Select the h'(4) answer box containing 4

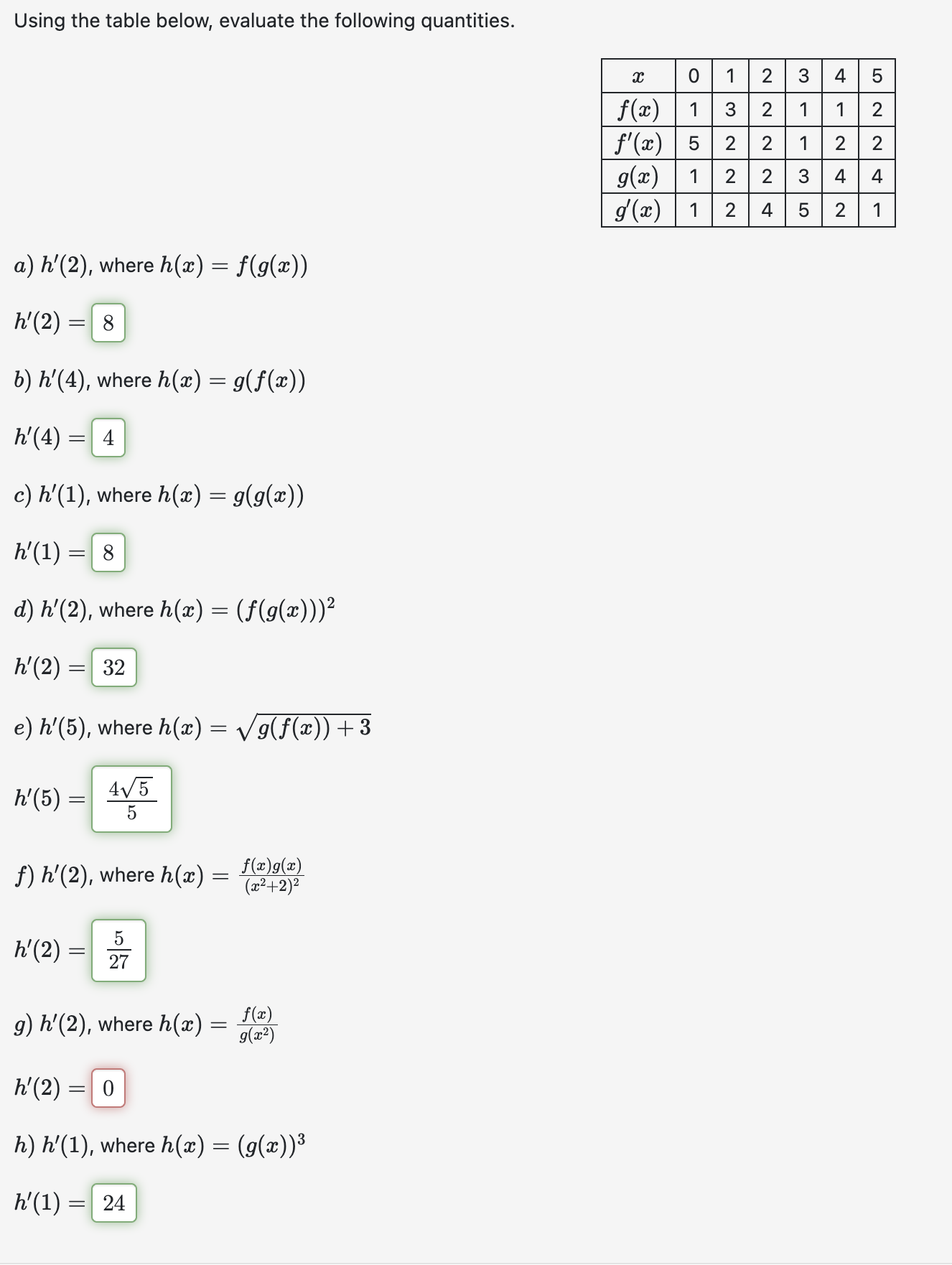[107, 439]
